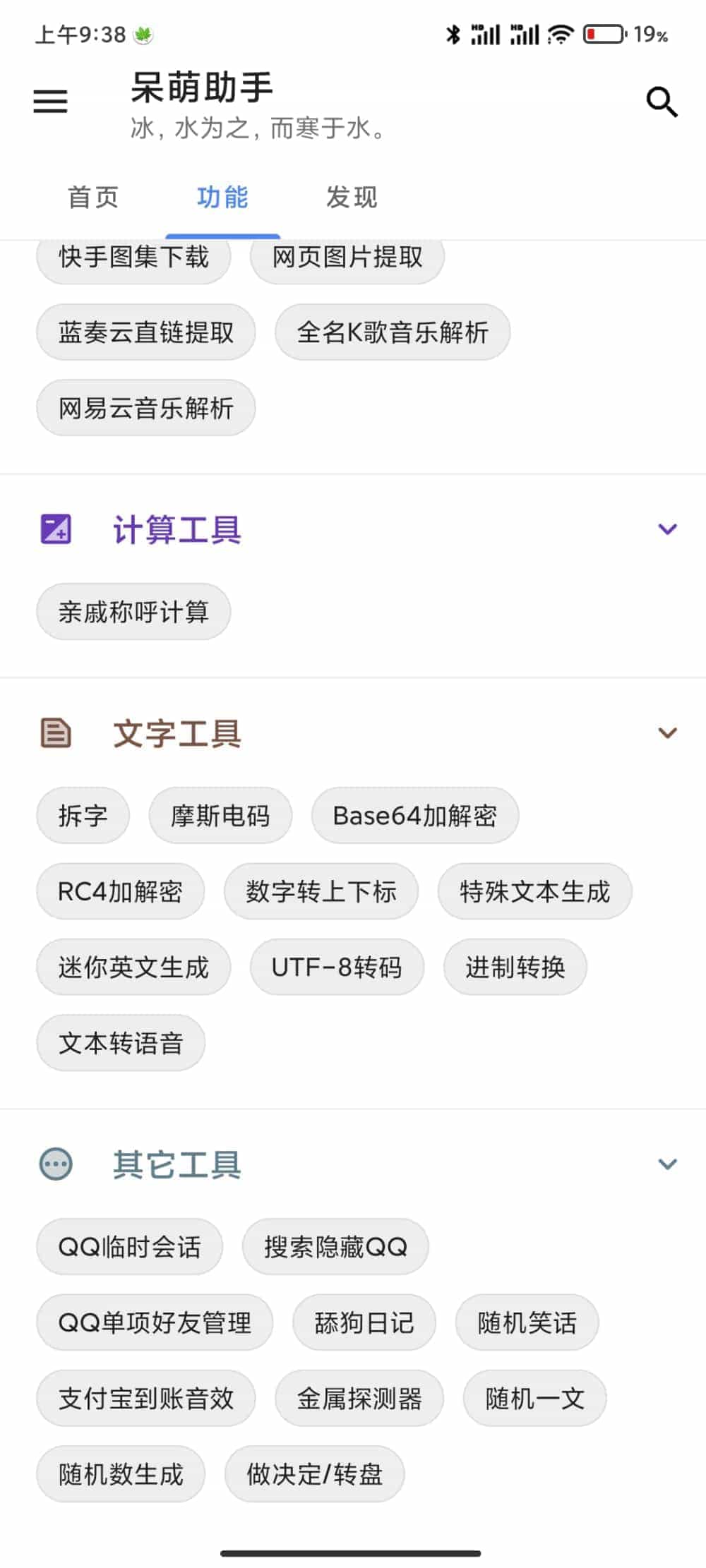Launch Base64加解密 tool

(x=415, y=816)
